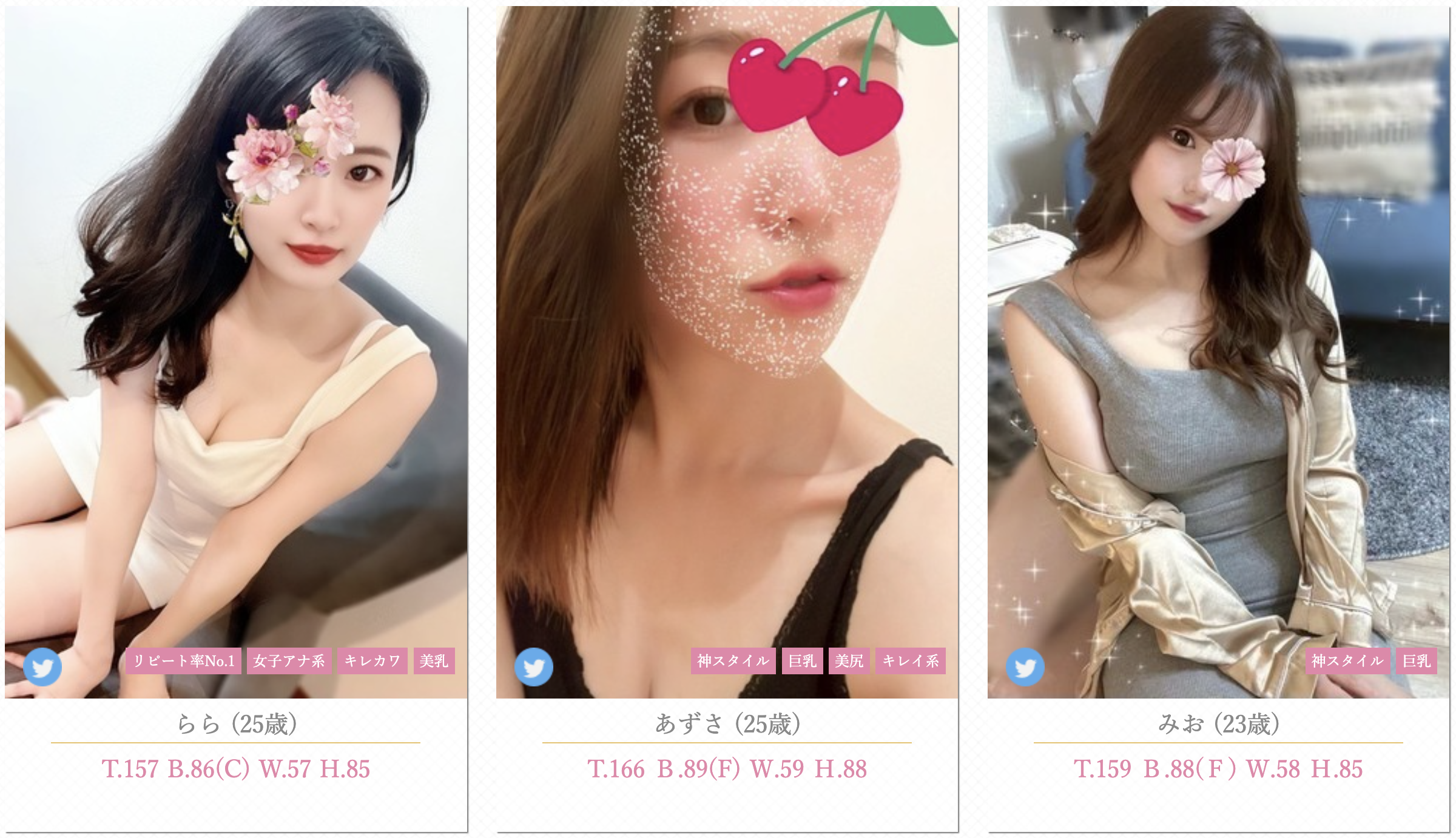Open the Twitter icon on らら's card

(x=42, y=667)
